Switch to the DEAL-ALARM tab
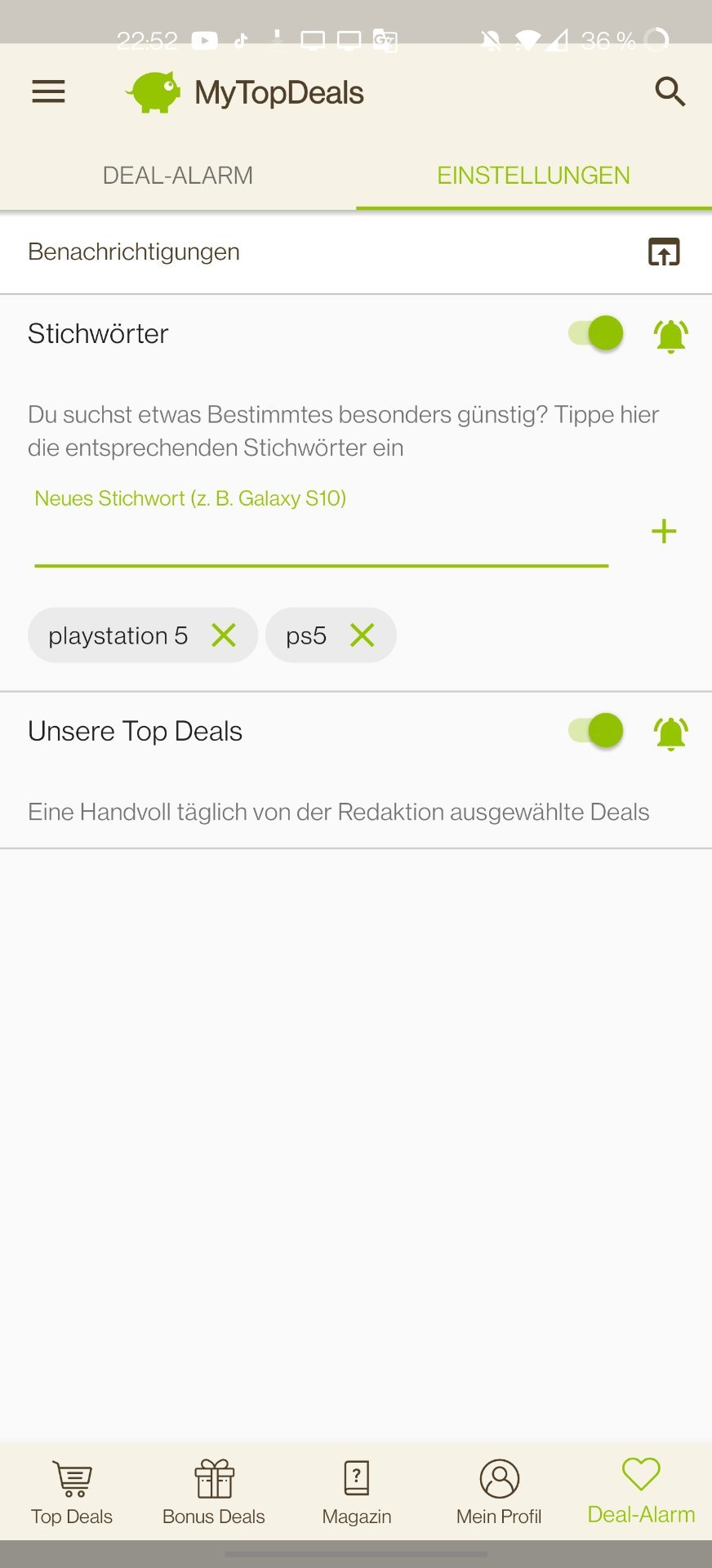The height and width of the screenshot is (1568, 712). click(178, 176)
